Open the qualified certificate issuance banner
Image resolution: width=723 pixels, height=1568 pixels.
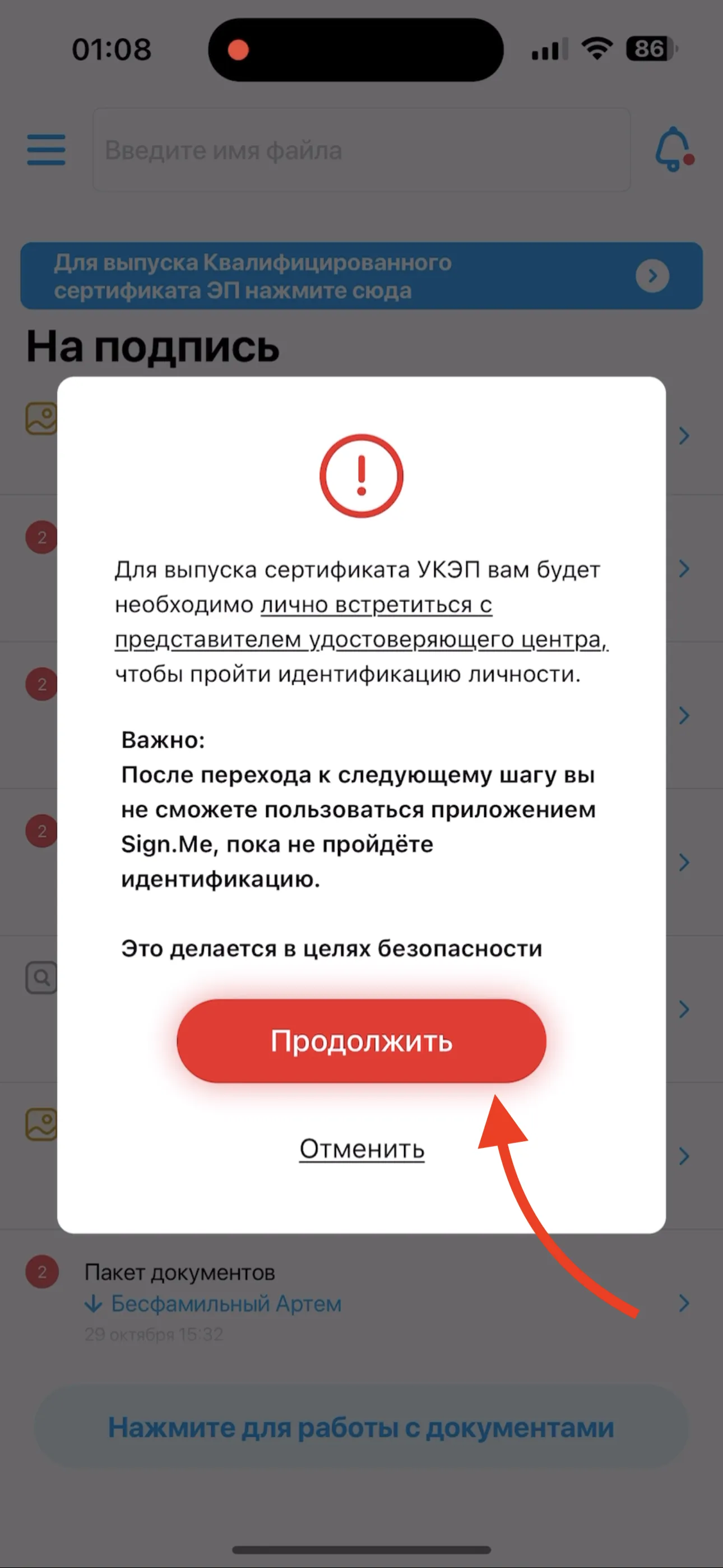pyautogui.click(x=361, y=276)
